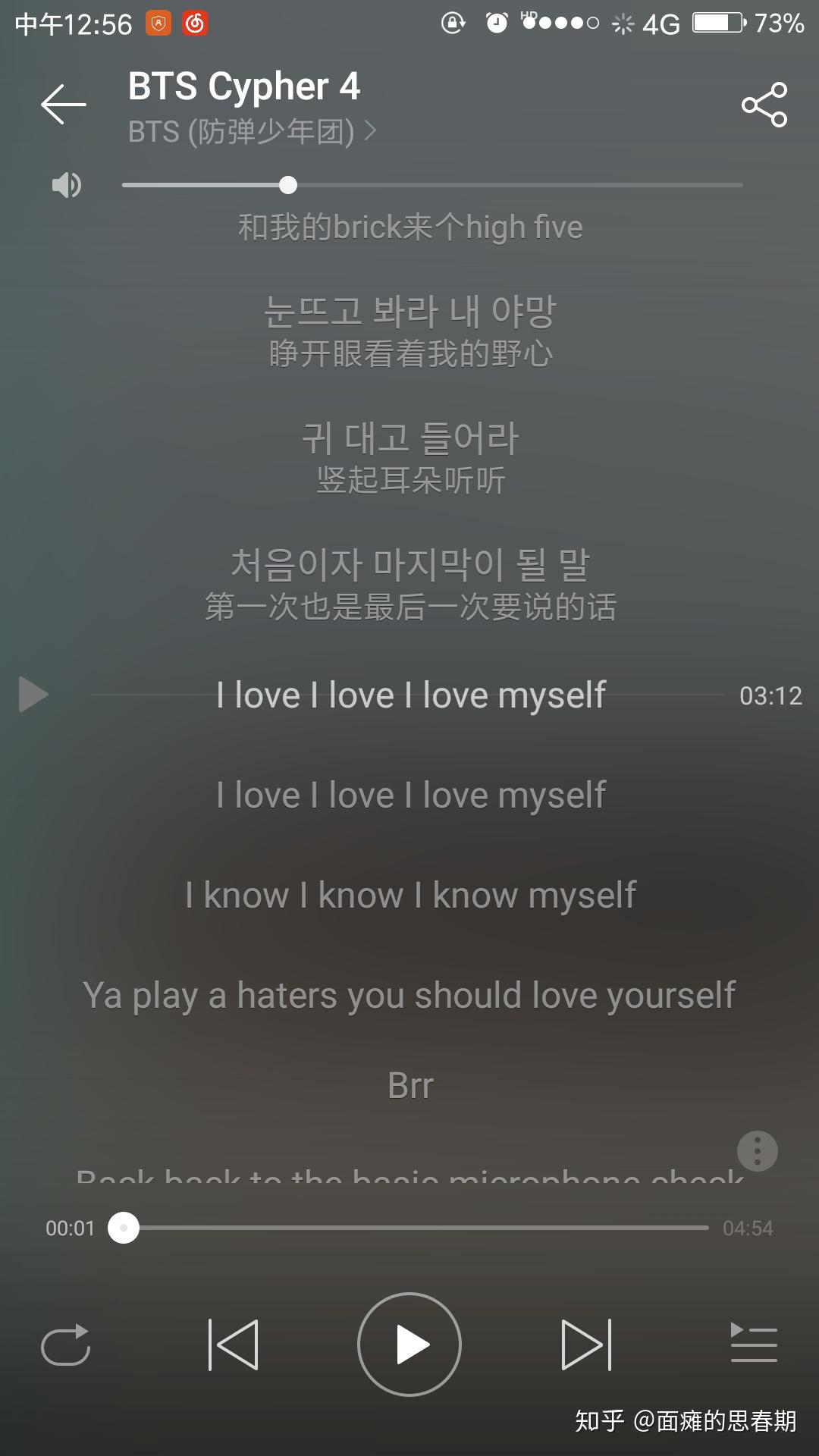
Task: Mute via the volume speaker icon
Action: pos(67,185)
